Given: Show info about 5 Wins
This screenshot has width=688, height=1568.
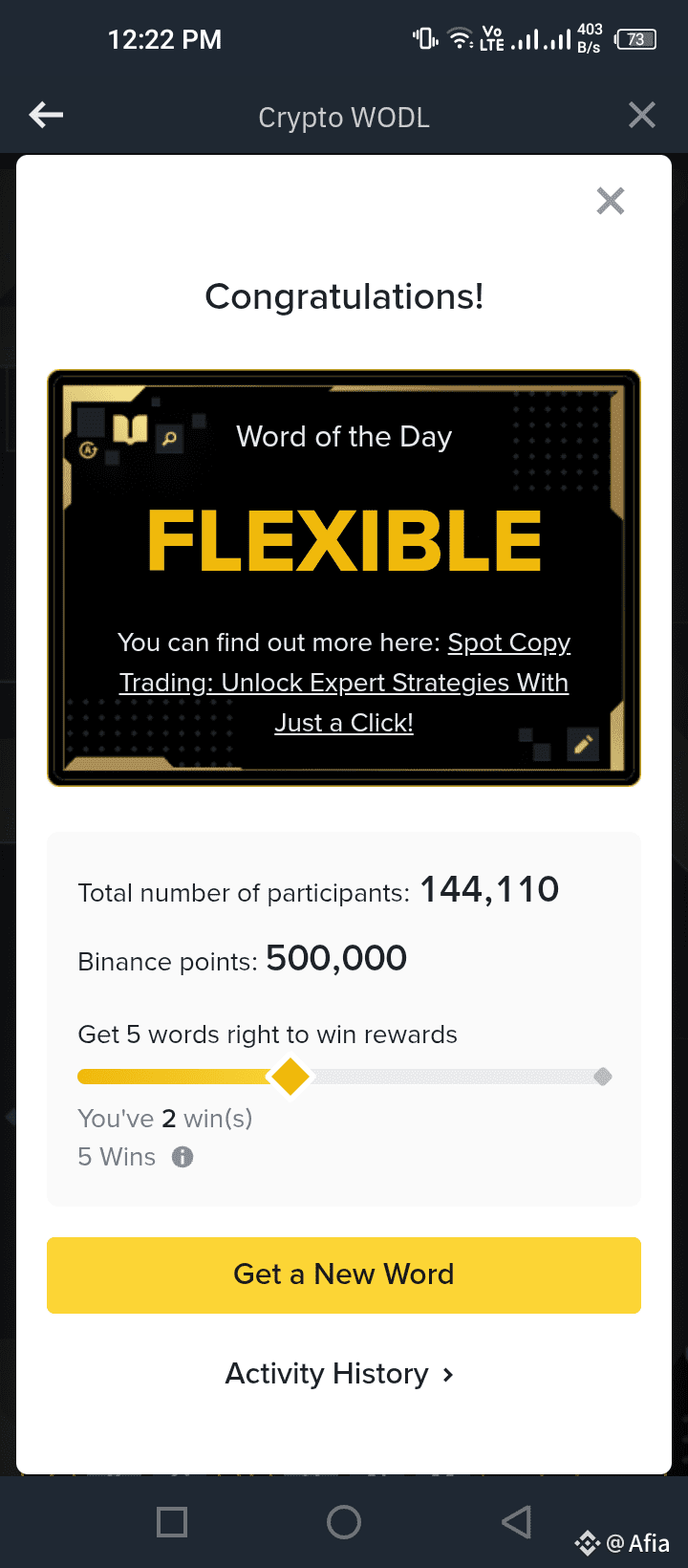Looking at the screenshot, I should pyautogui.click(x=183, y=1157).
